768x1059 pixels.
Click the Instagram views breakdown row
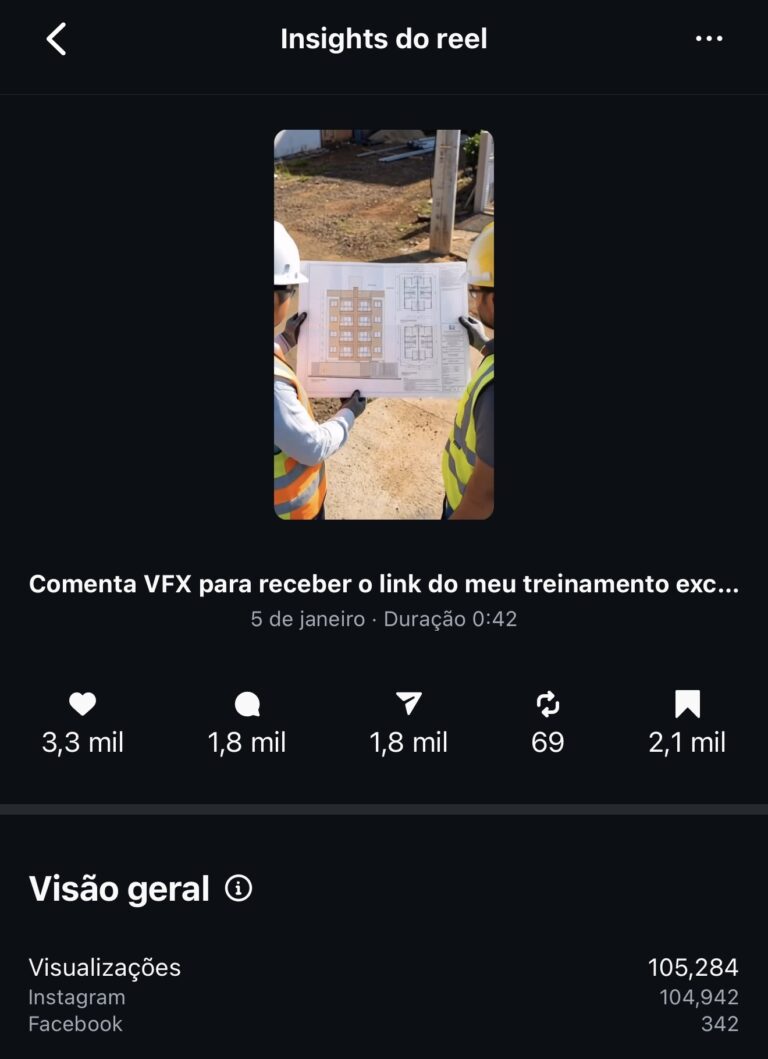click(x=78, y=998)
